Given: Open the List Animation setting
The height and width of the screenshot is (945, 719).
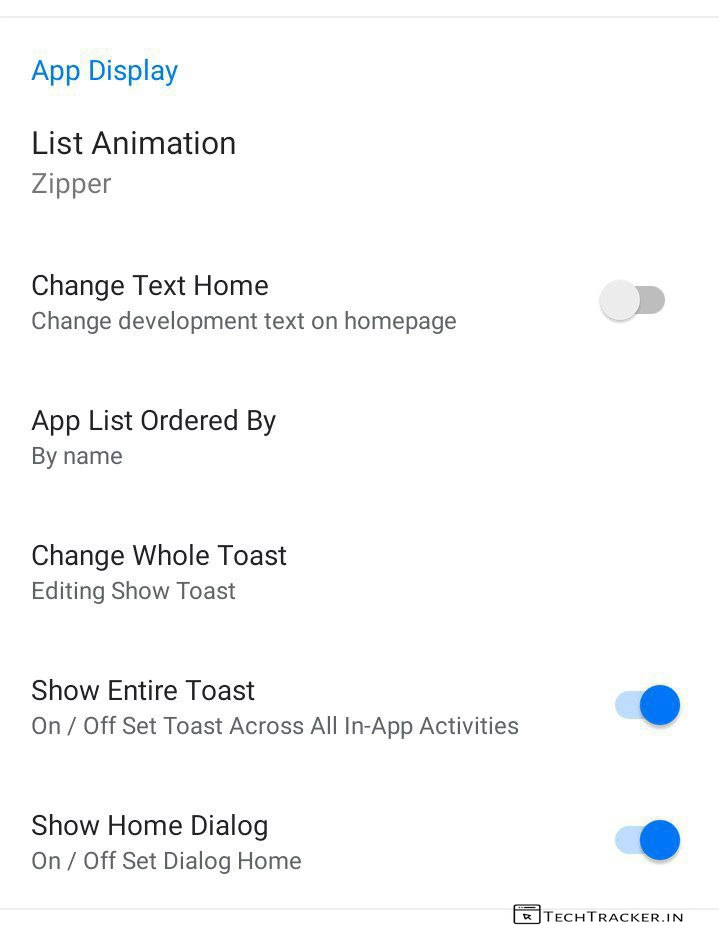Looking at the screenshot, I should click(134, 161).
